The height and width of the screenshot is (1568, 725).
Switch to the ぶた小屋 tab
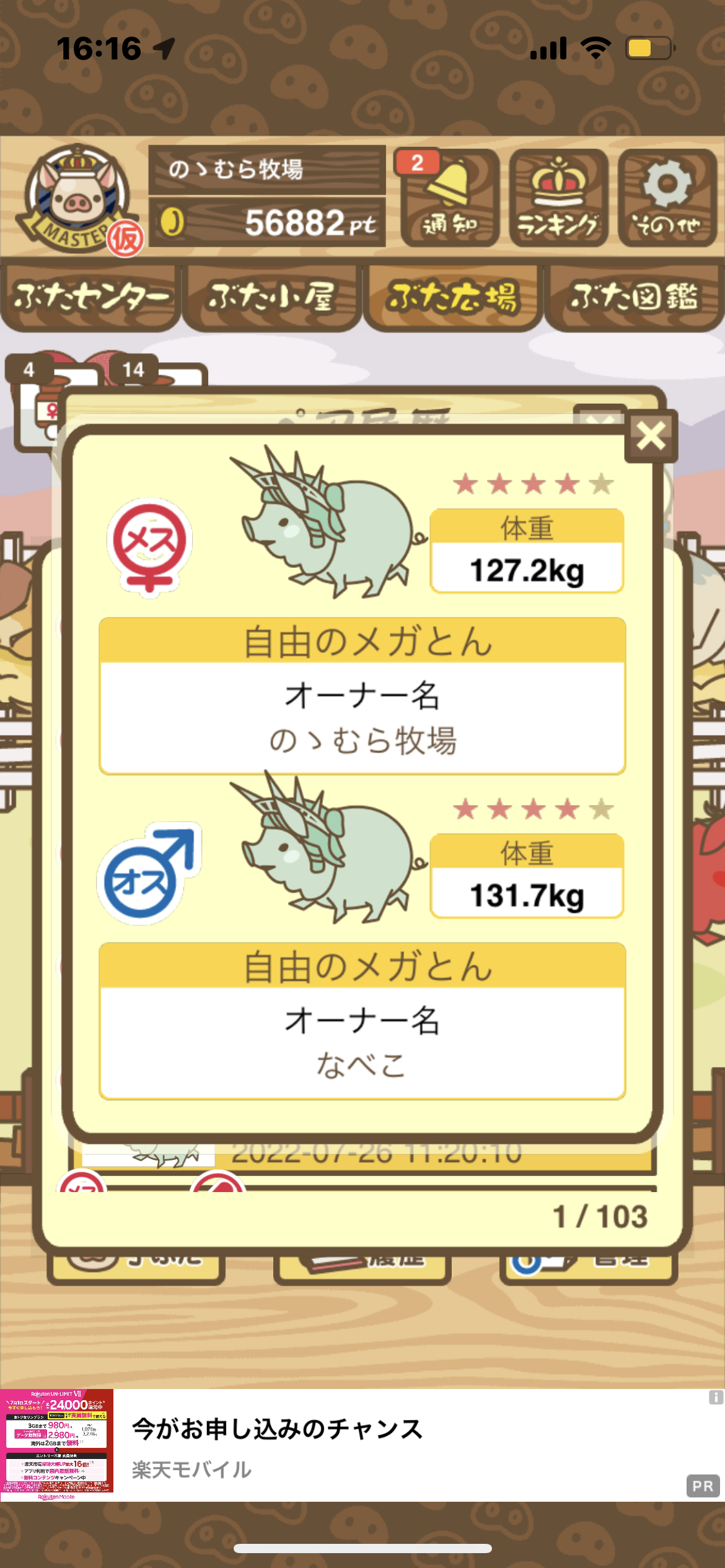pyautogui.click(x=272, y=298)
